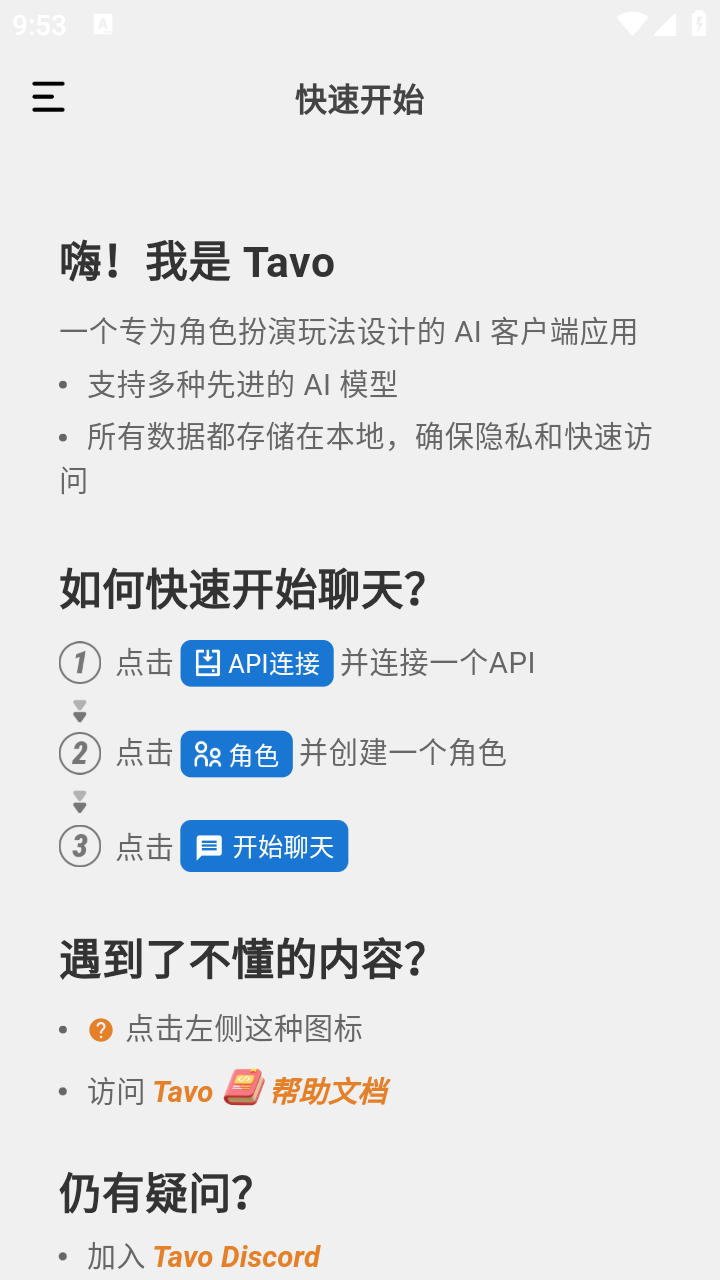This screenshot has width=720, height=1280.
Task: Click the API连接 button
Action: [x=257, y=662]
